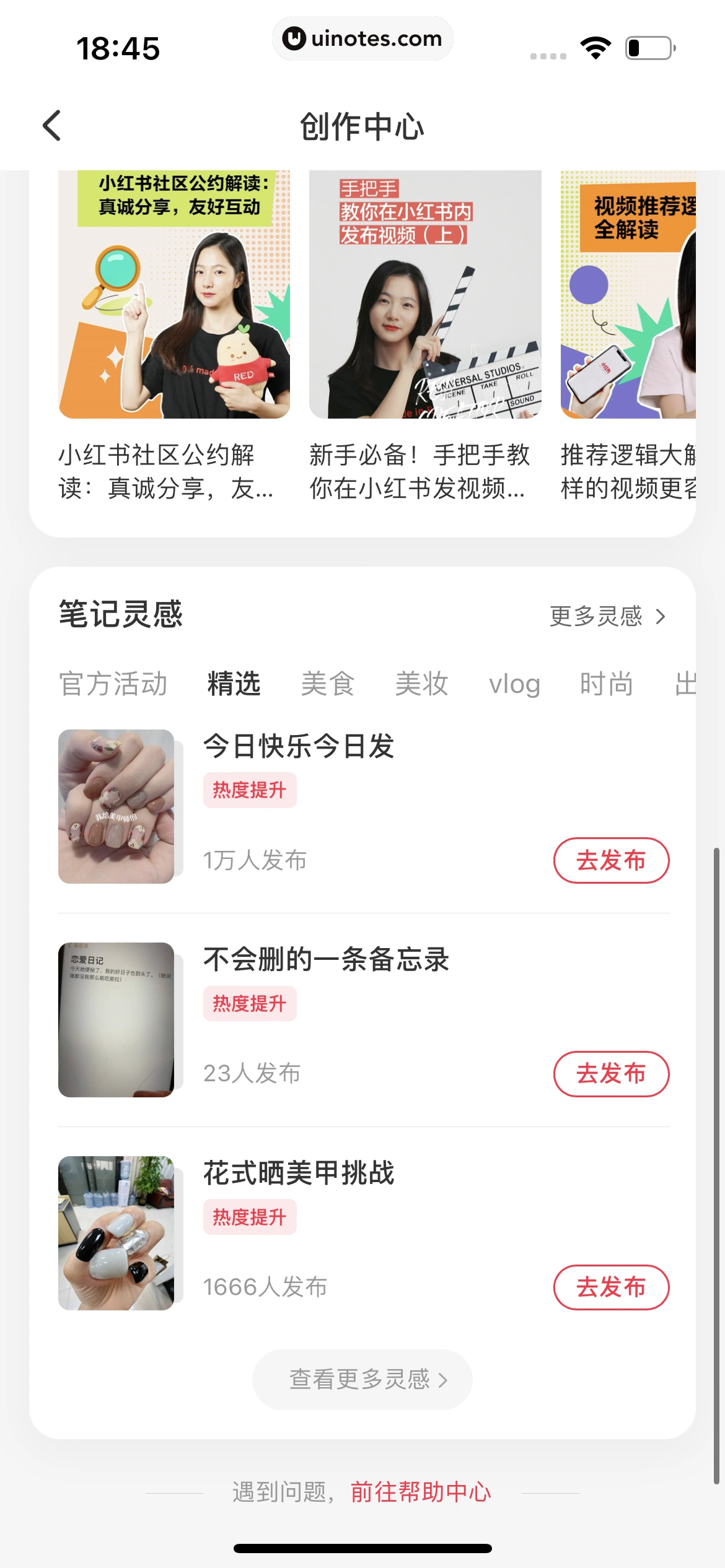The height and width of the screenshot is (1568, 725).
Task: Tap the 热度提升 tag on 花式晒美甲挑战
Action: pos(250,1216)
